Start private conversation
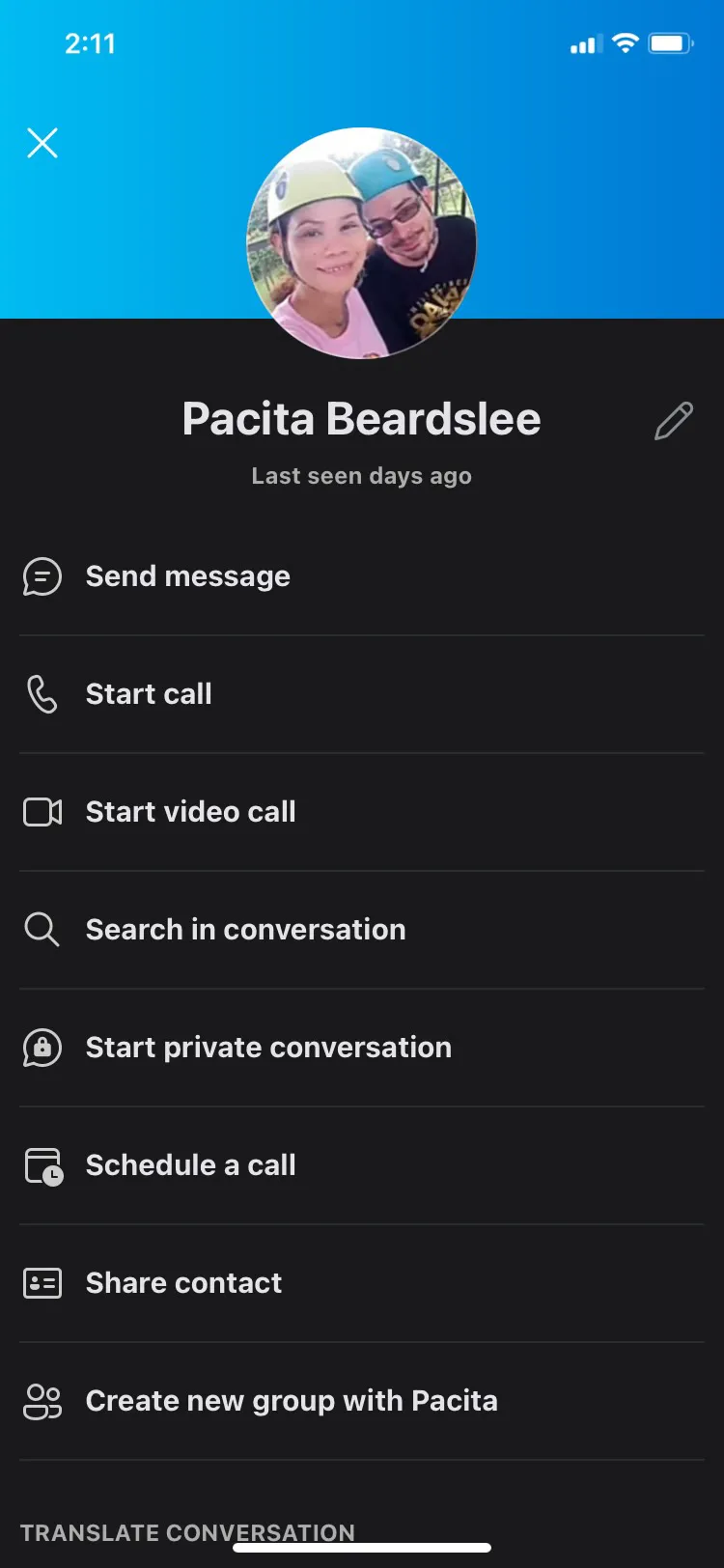724x1568 pixels. (x=362, y=1048)
